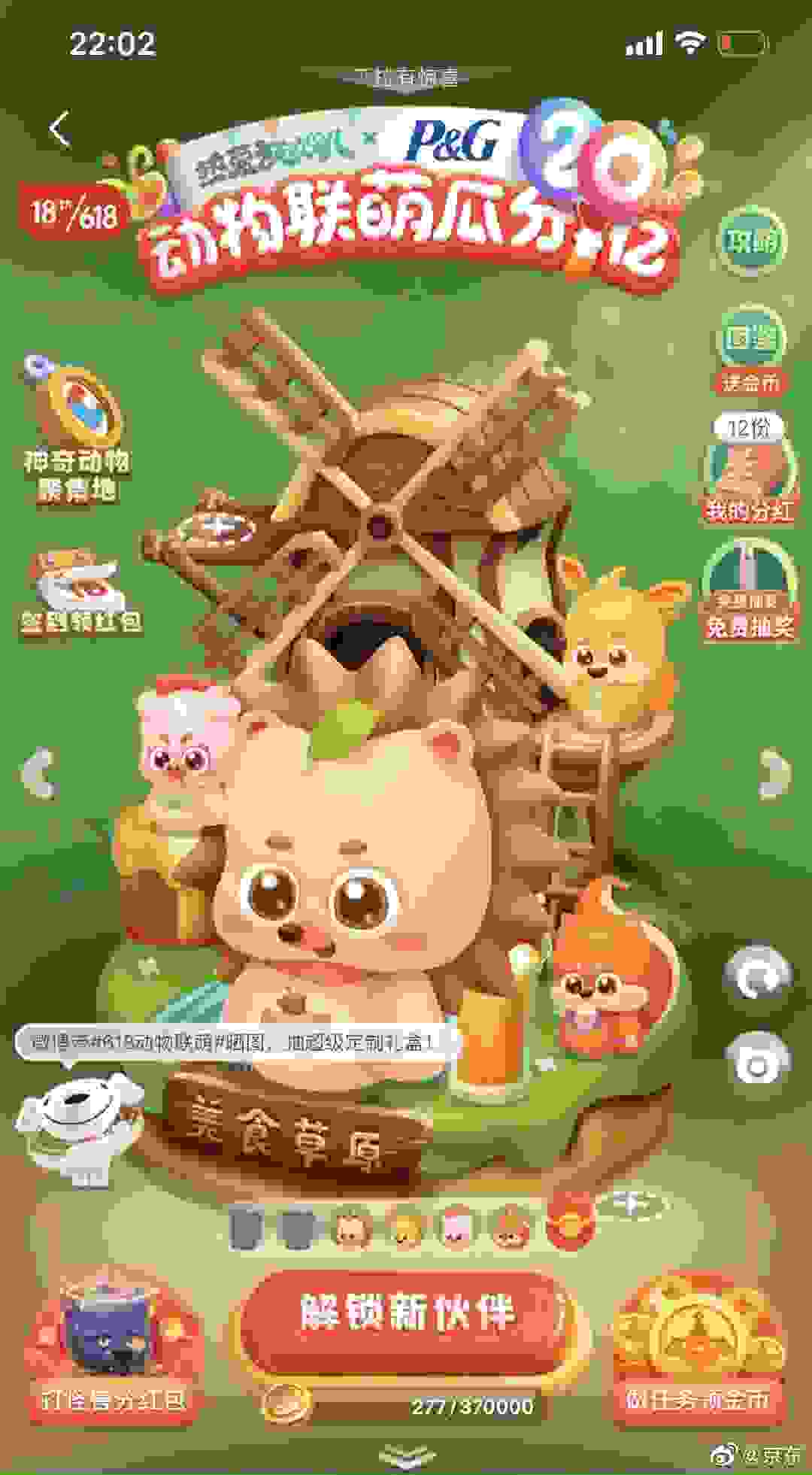Expand the bottom double-chevron arrow

click(x=407, y=1451)
